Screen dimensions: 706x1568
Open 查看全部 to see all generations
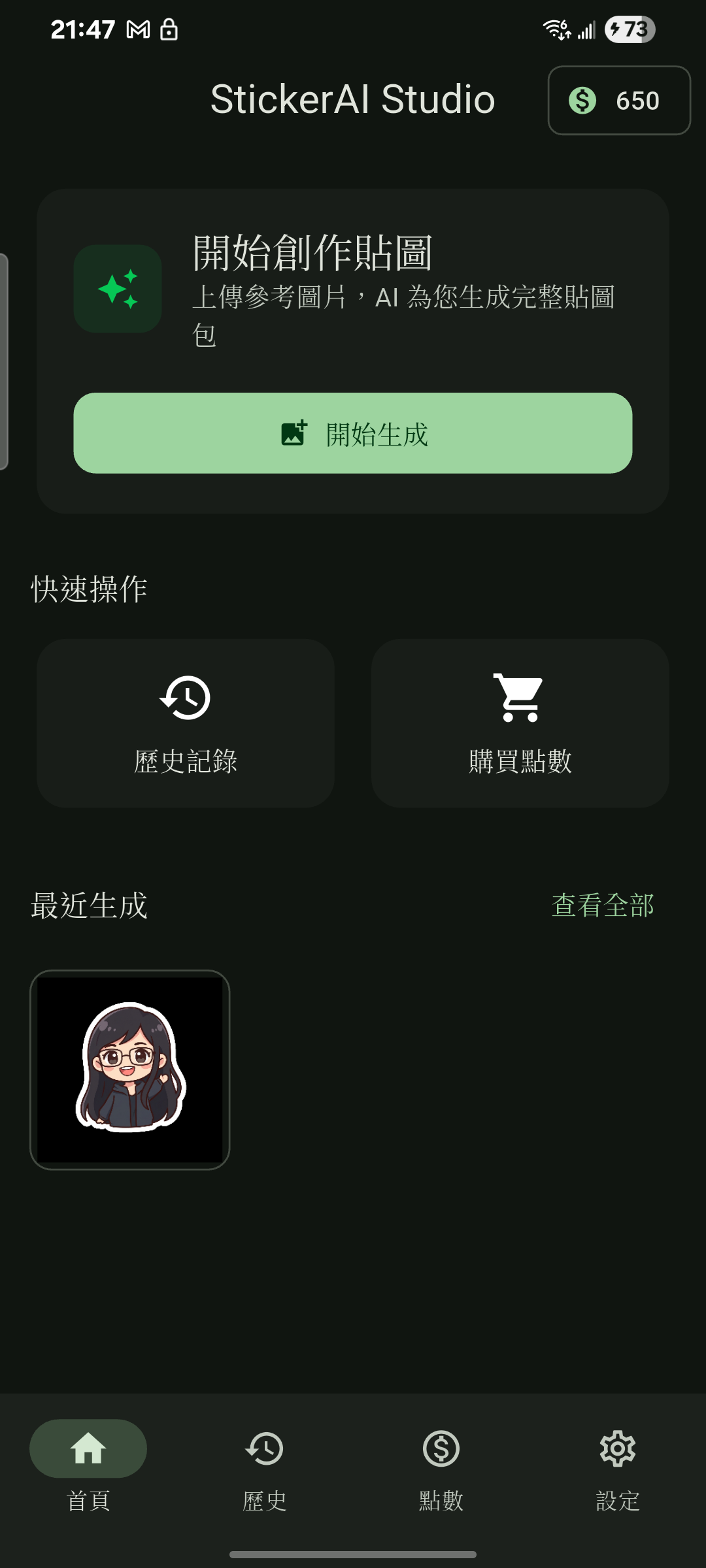pyautogui.click(x=602, y=906)
